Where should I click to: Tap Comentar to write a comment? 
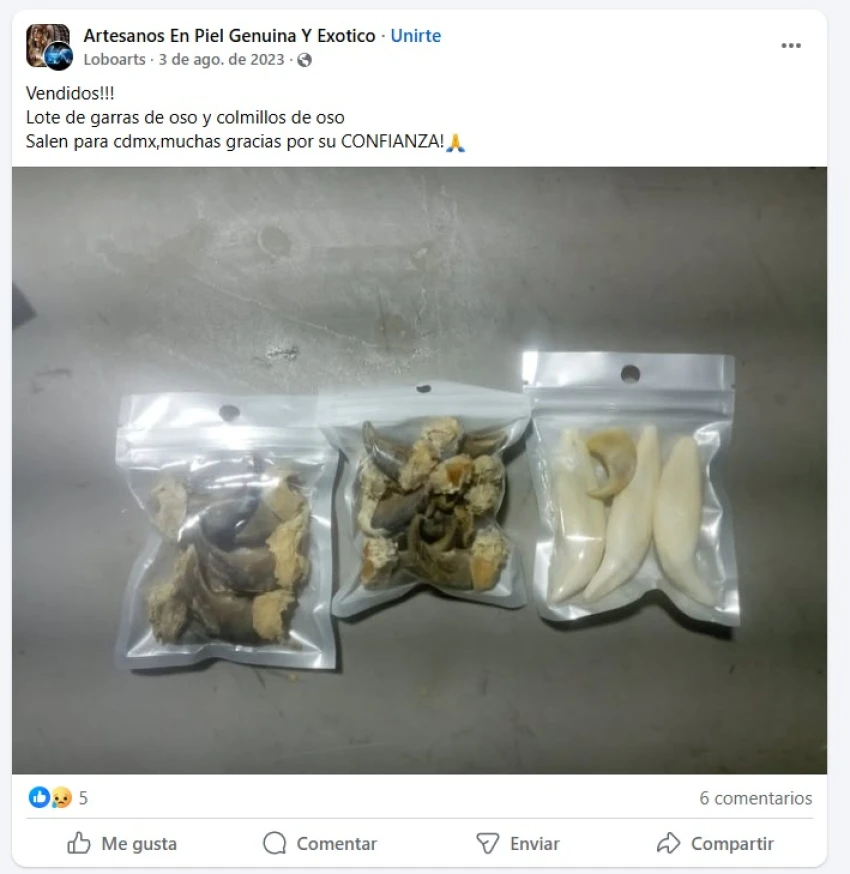pos(320,844)
